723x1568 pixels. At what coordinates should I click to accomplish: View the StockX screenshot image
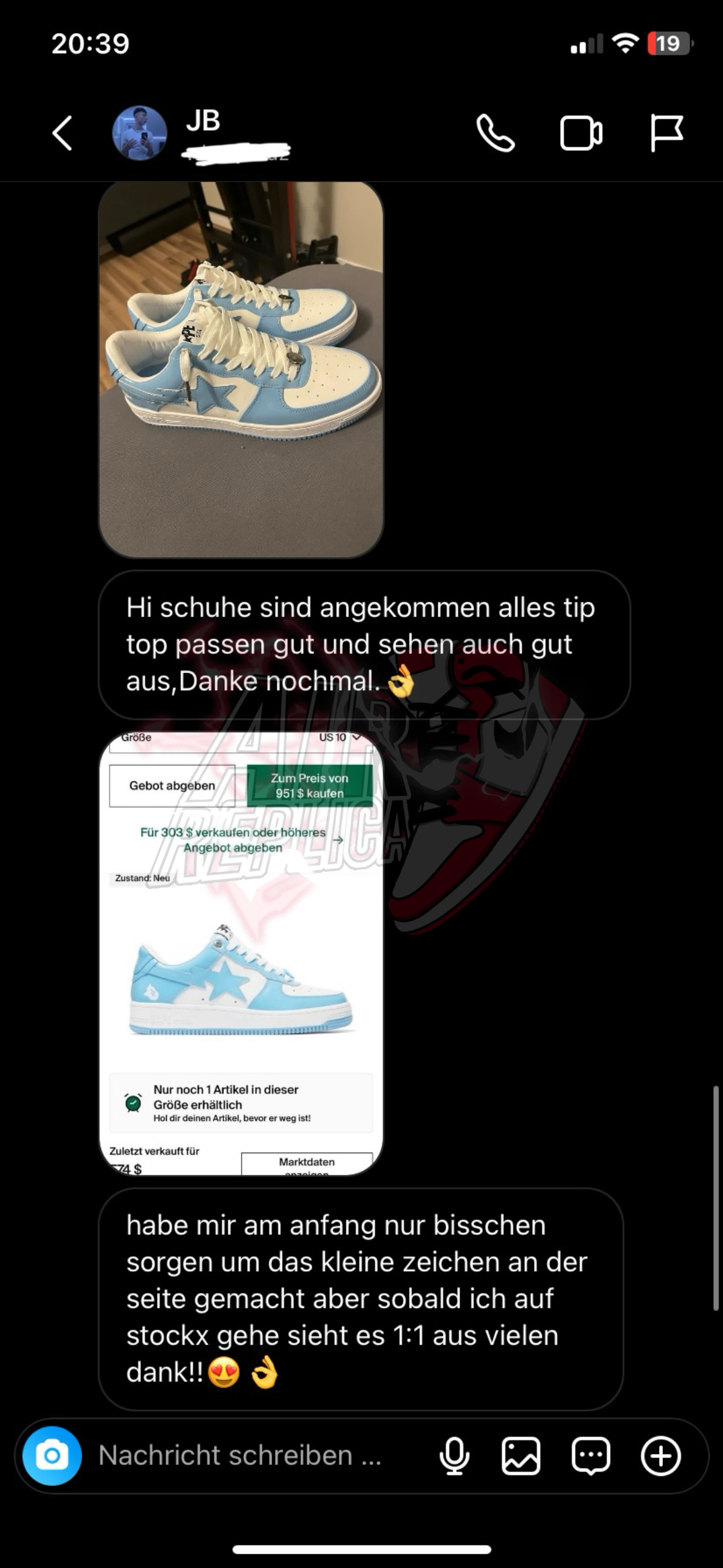coord(241,953)
